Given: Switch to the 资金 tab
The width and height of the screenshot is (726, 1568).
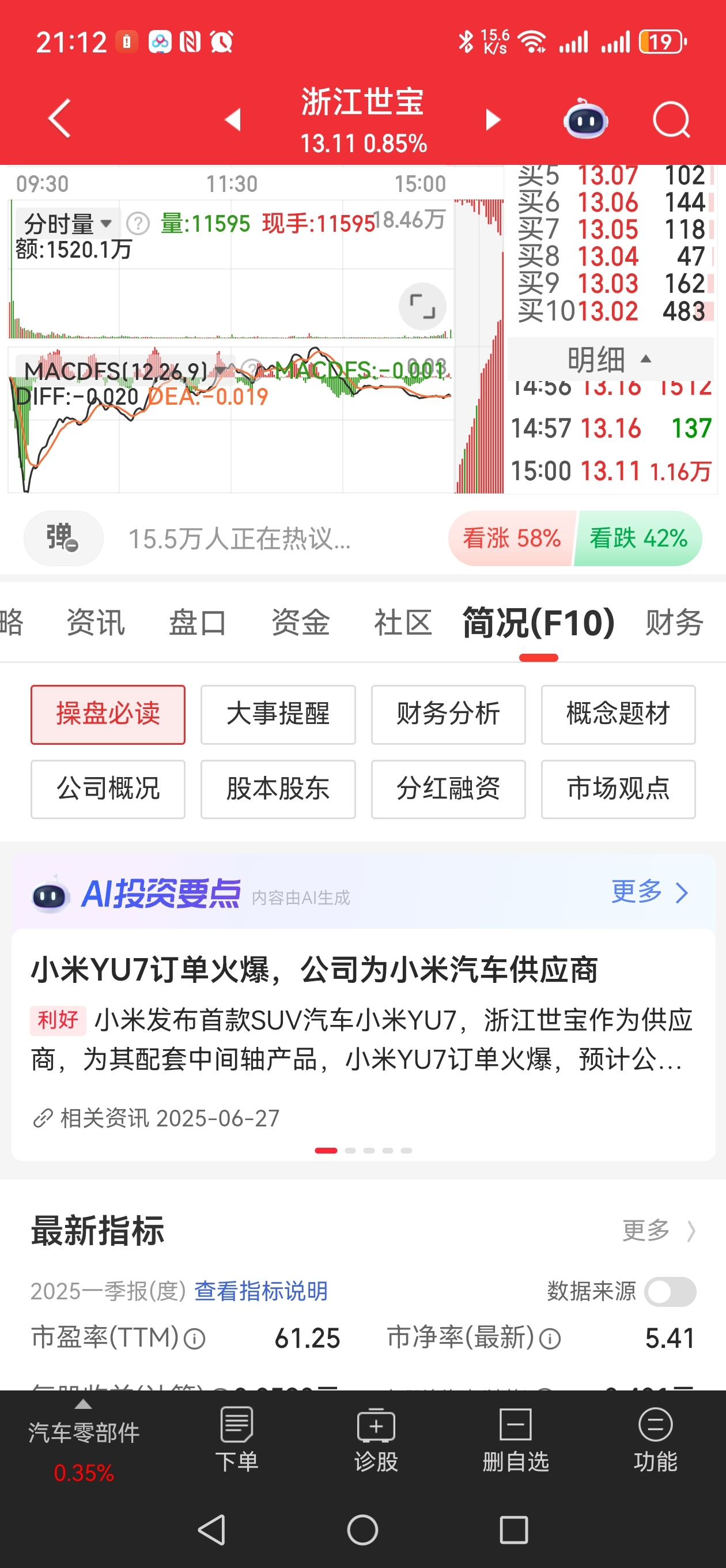Looking at the screenshot, I should [x=301, y=622].
